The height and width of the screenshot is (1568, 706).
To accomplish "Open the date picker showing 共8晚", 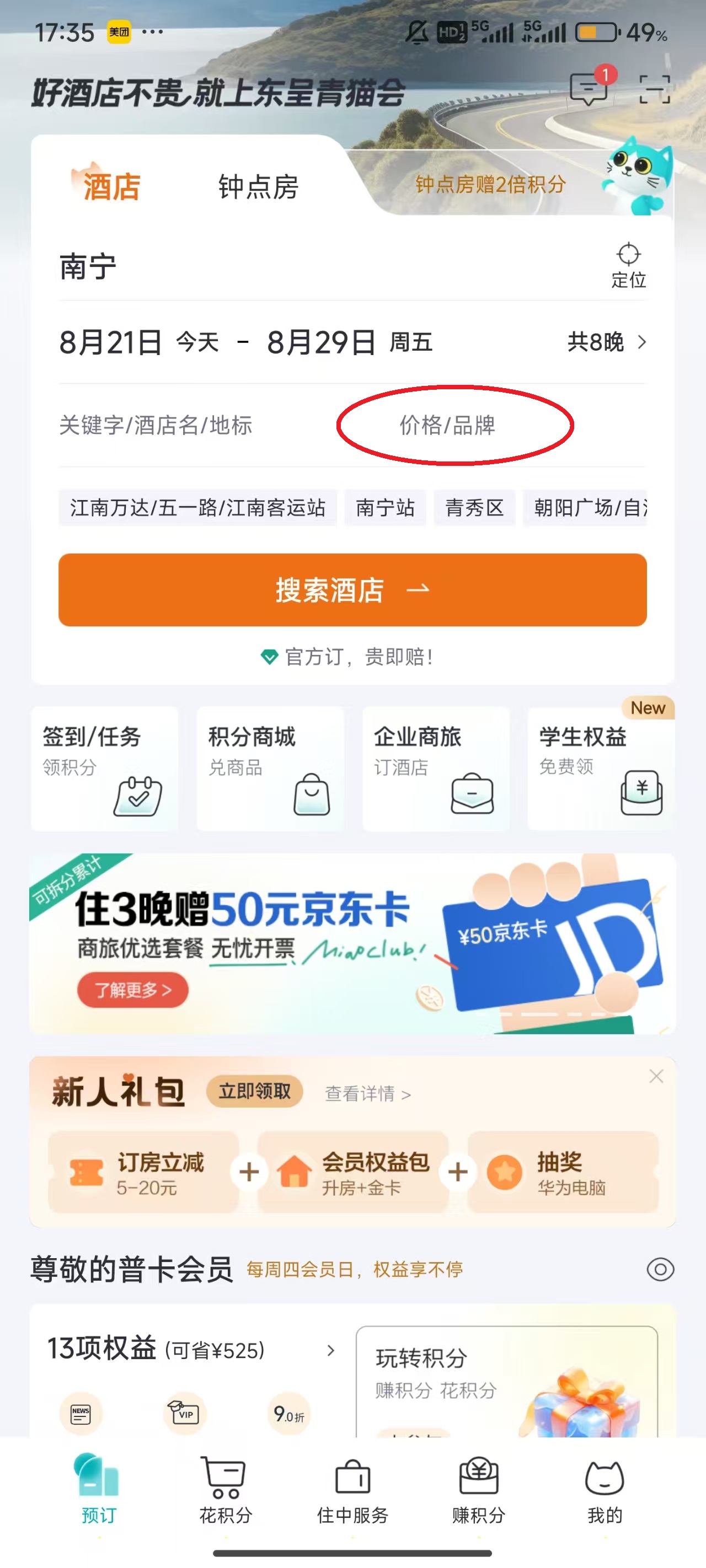I will 606,342.
